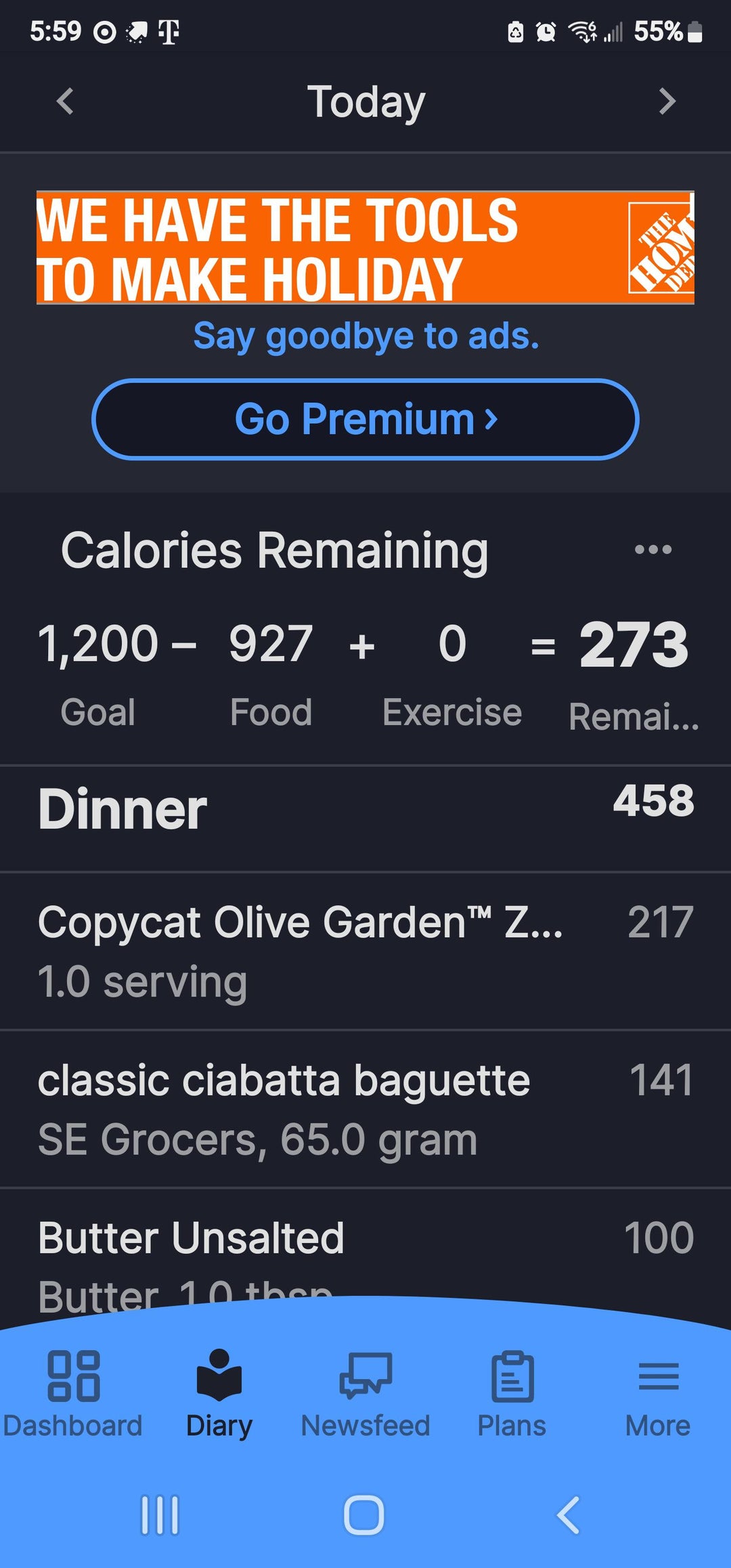Go to the previous day

[x=65, y=102]
